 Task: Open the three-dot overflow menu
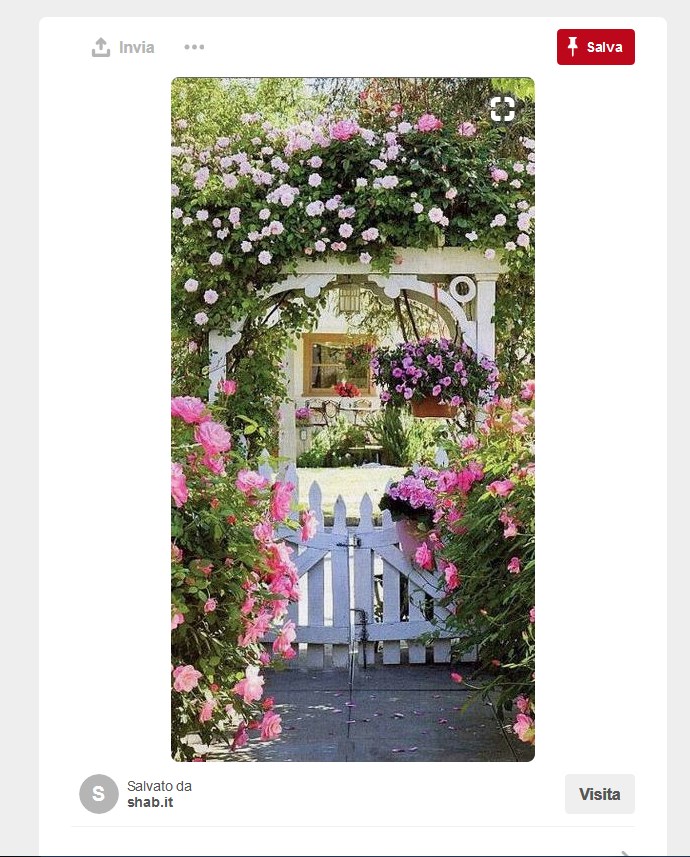[194, 47]
